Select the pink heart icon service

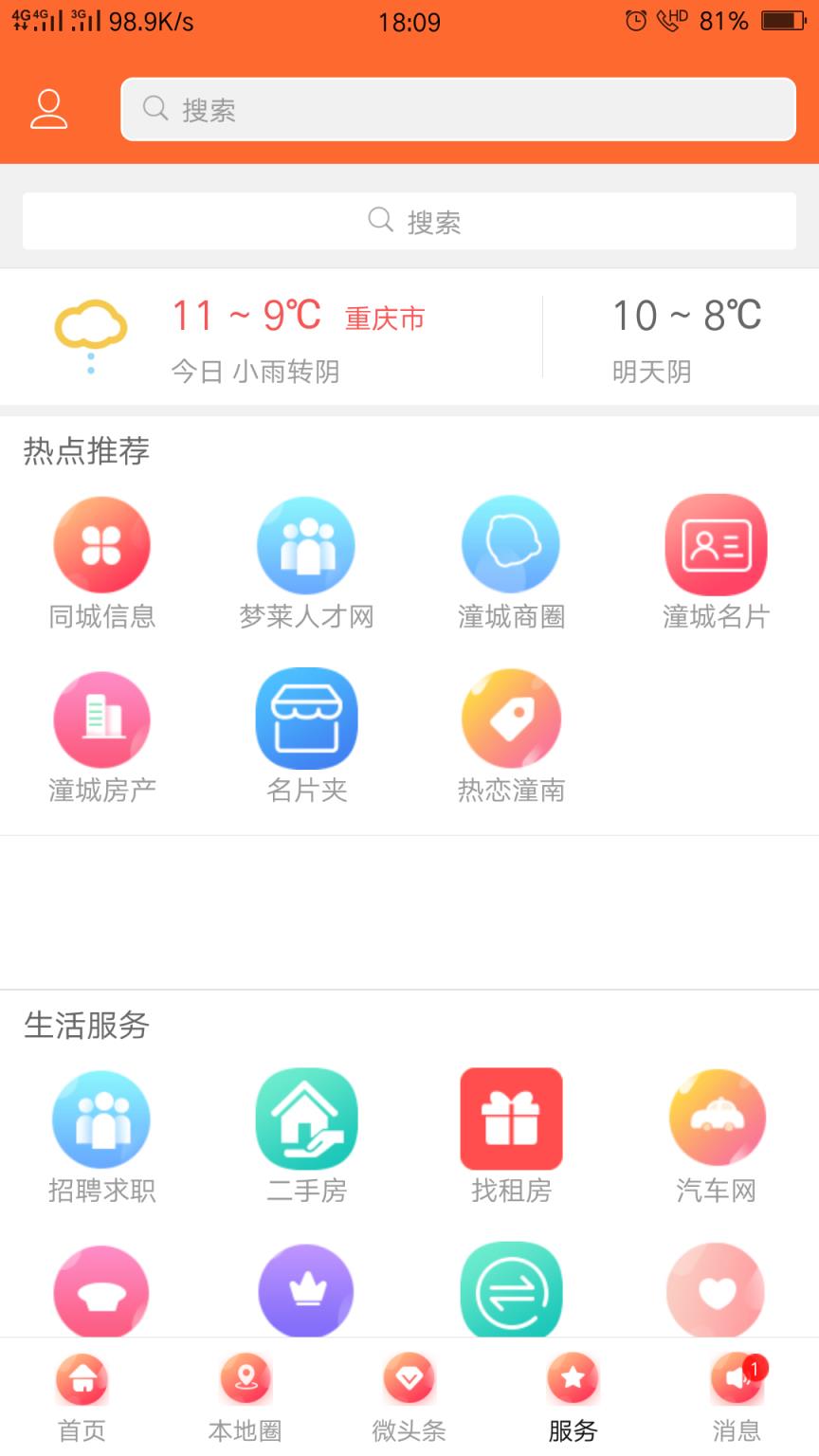(x=716, y=1291)
